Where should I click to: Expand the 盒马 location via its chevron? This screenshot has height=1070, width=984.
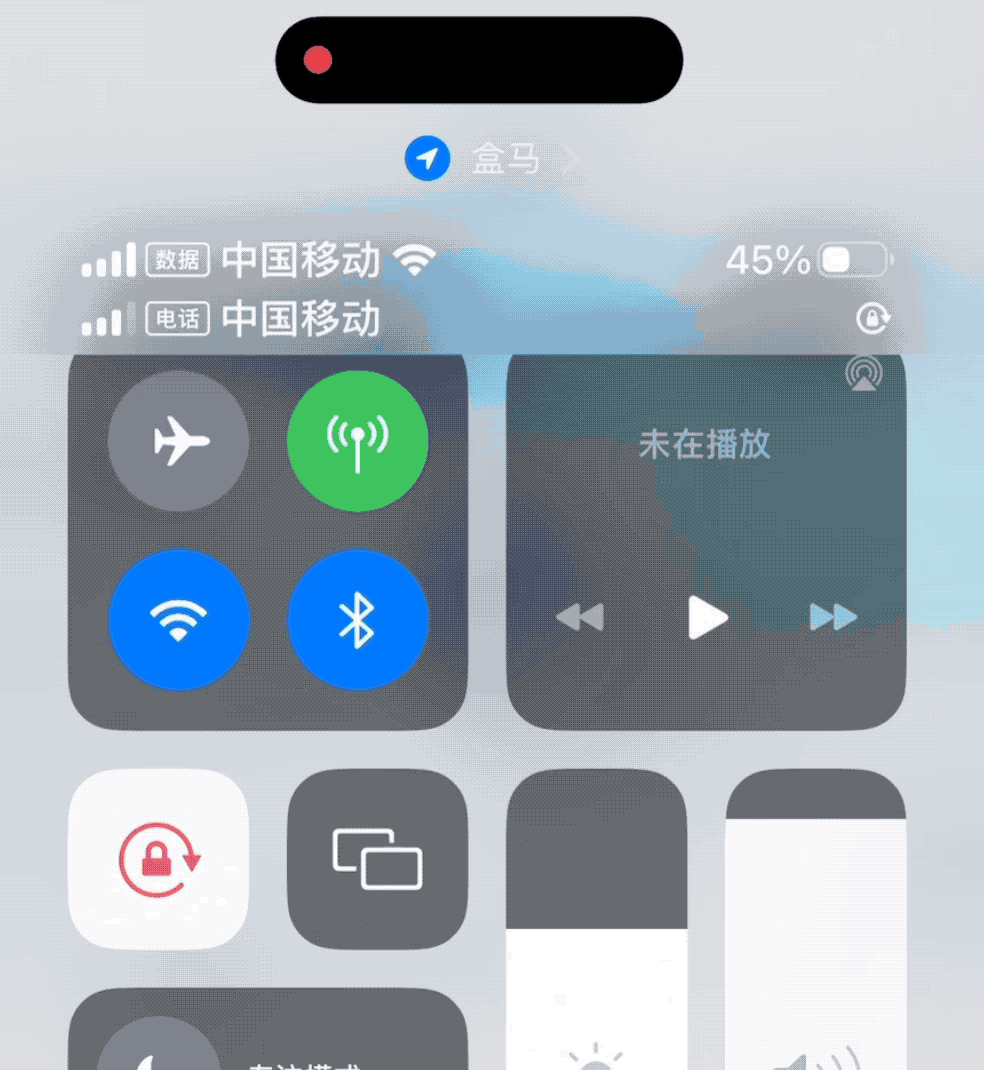coord(571,158)
